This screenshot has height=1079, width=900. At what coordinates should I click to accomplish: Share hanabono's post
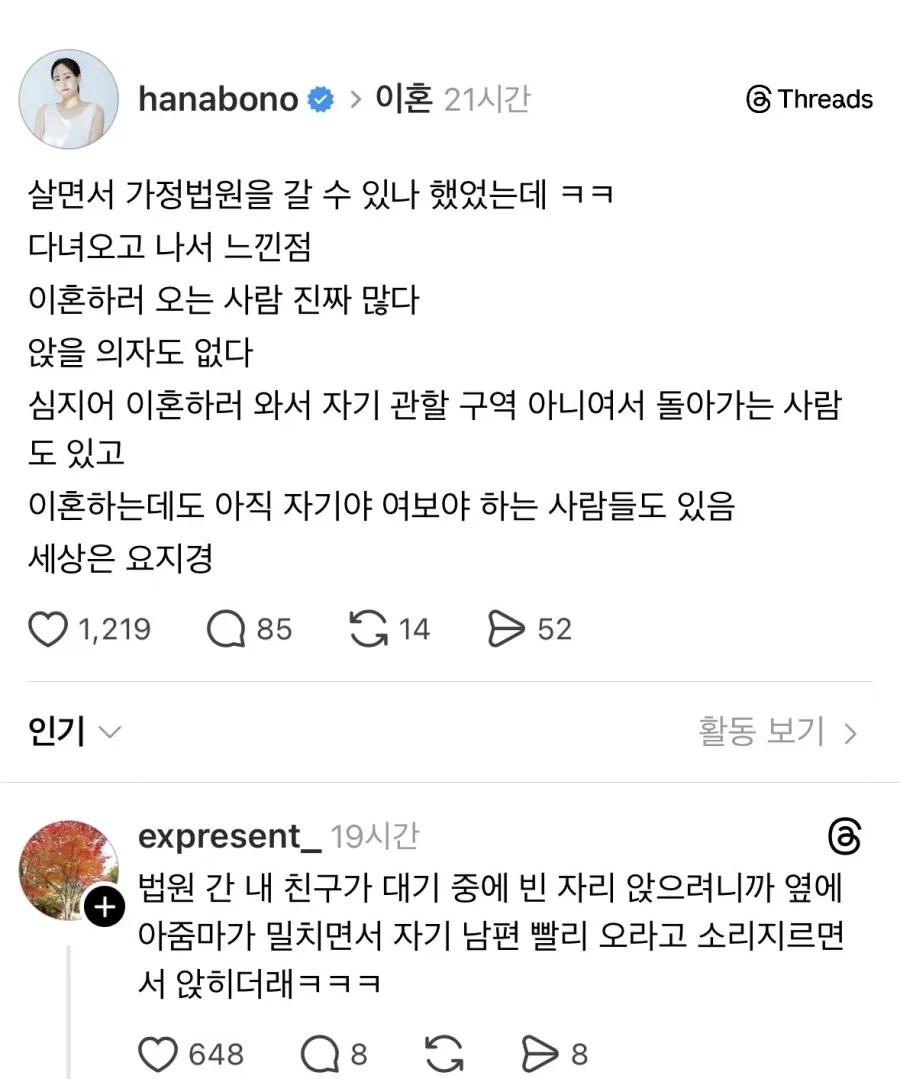506,629
